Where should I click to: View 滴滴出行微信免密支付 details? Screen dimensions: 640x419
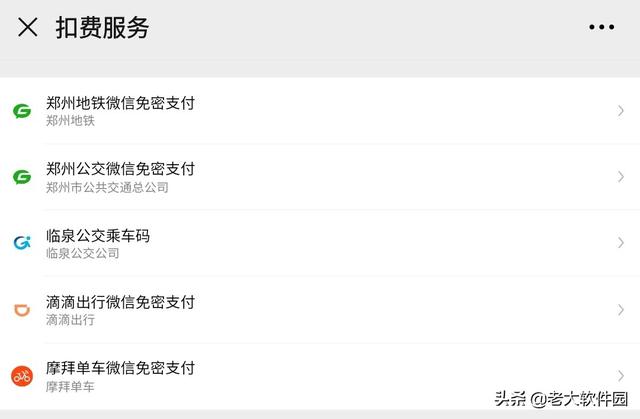tap(320, 310)
